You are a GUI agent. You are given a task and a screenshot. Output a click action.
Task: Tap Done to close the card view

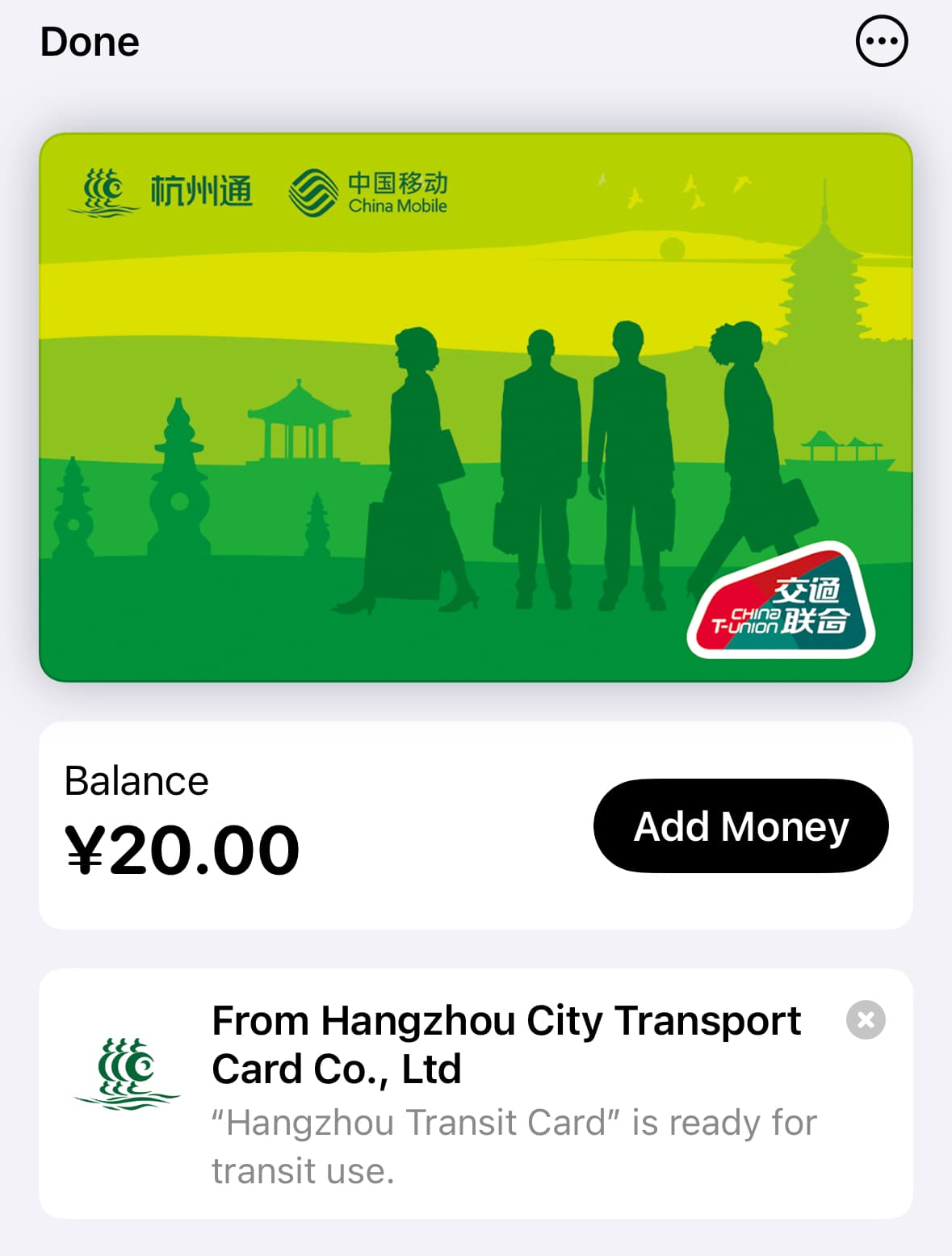90,42
